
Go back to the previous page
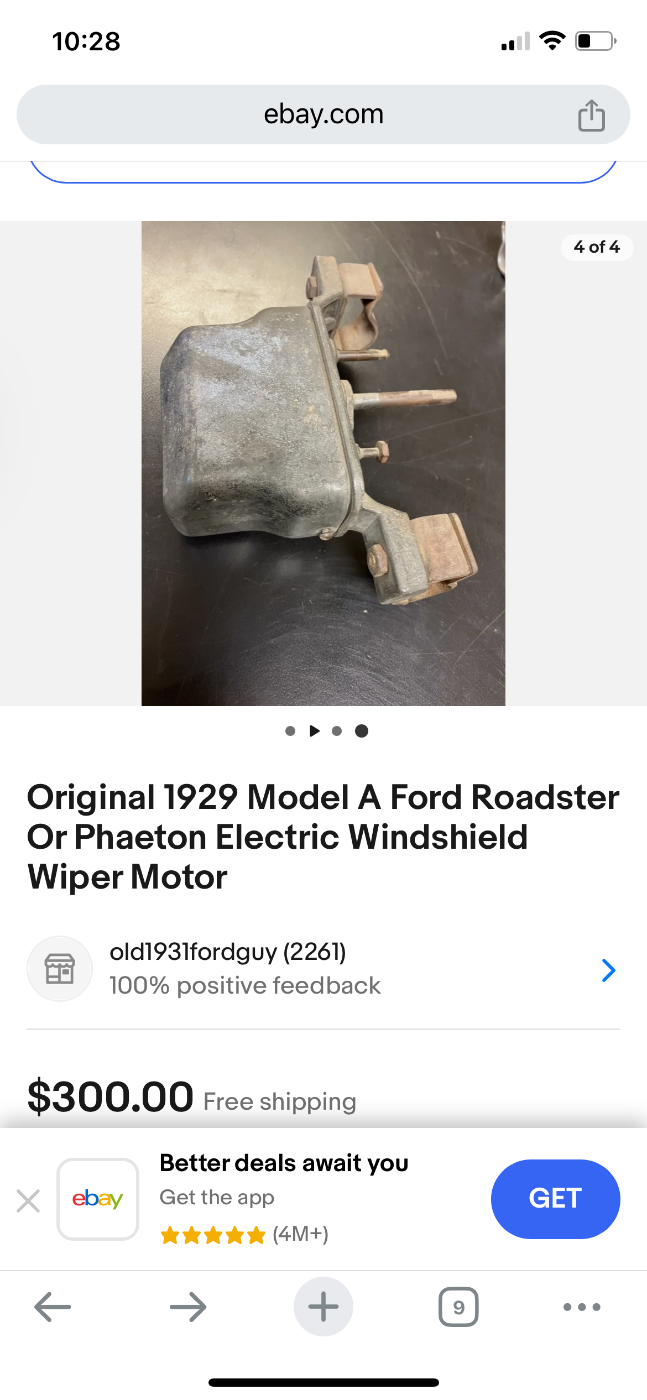pos(52,1306)
